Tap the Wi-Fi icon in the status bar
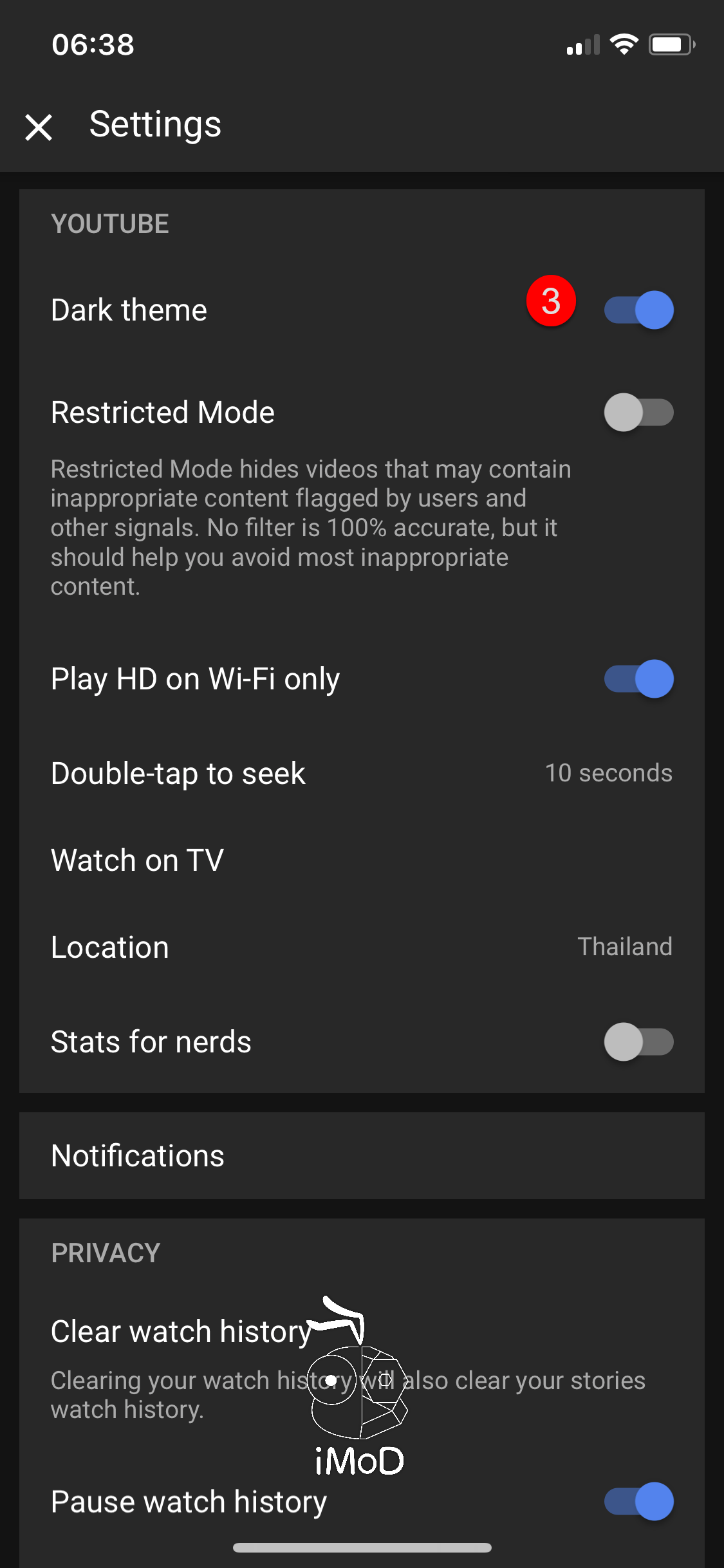 click(623, 43)
